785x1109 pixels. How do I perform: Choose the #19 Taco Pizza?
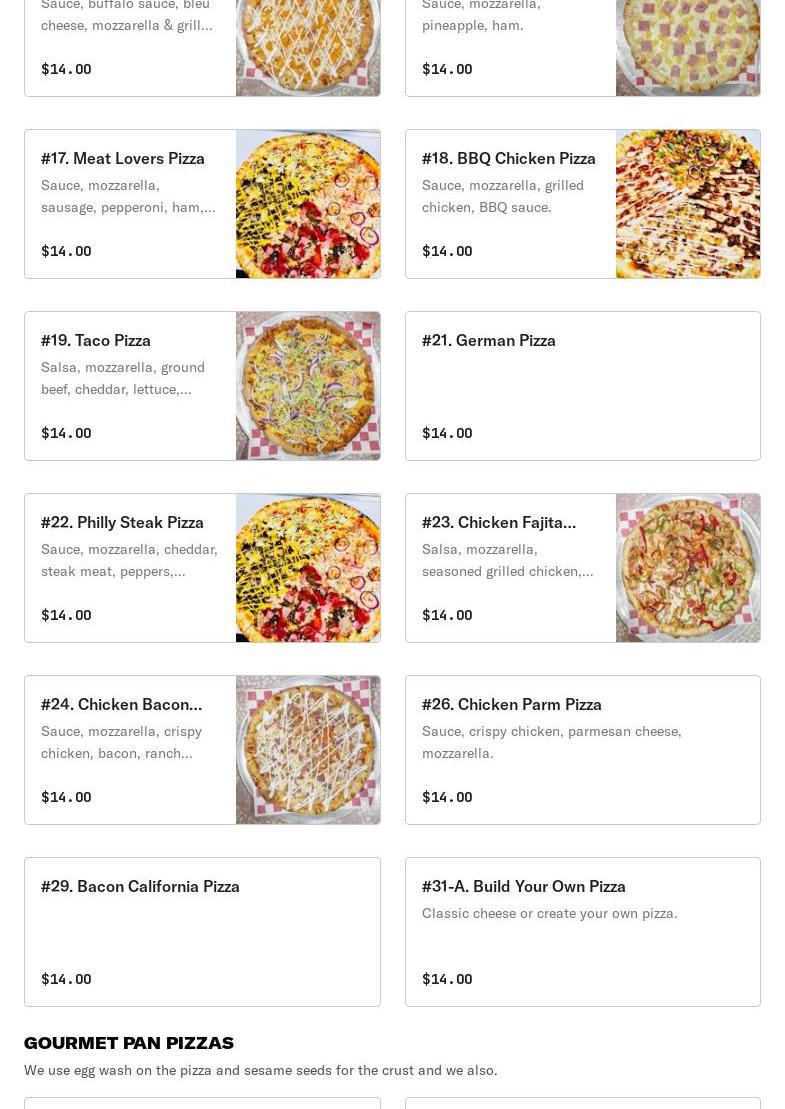point(202,386)
